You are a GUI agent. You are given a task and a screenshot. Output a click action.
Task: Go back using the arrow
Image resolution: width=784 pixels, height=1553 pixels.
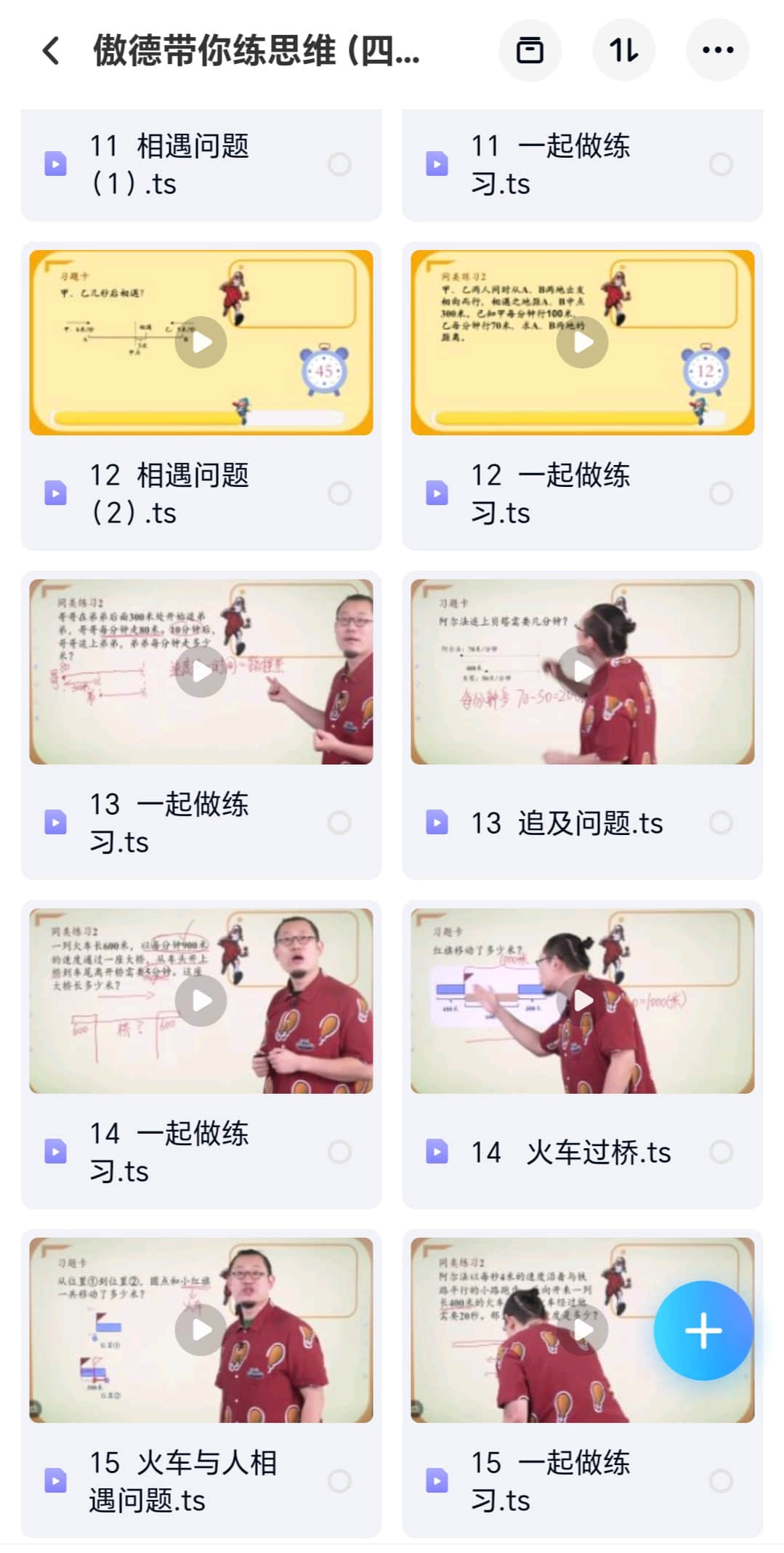(x=51, y=51)
